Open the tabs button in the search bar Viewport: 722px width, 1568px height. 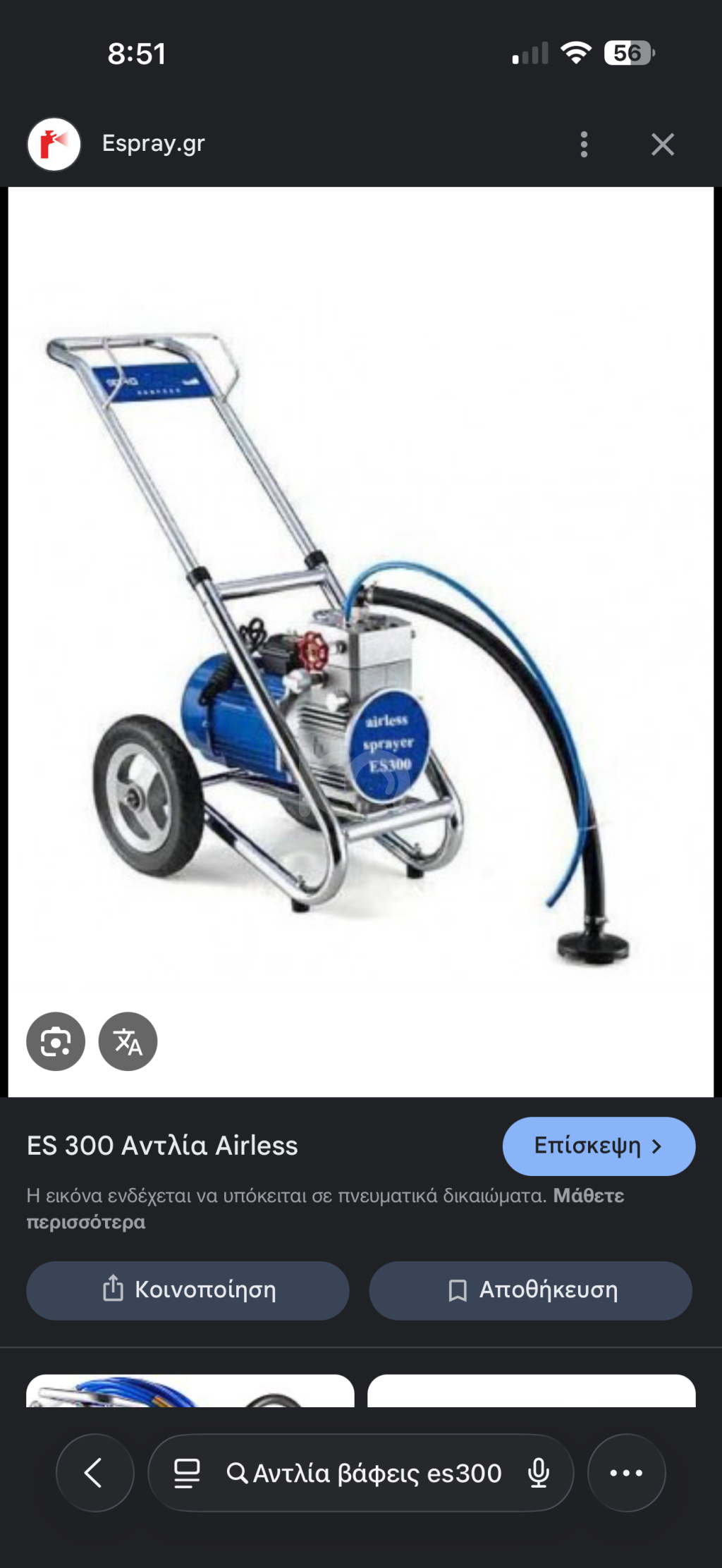pos(187,1473)
